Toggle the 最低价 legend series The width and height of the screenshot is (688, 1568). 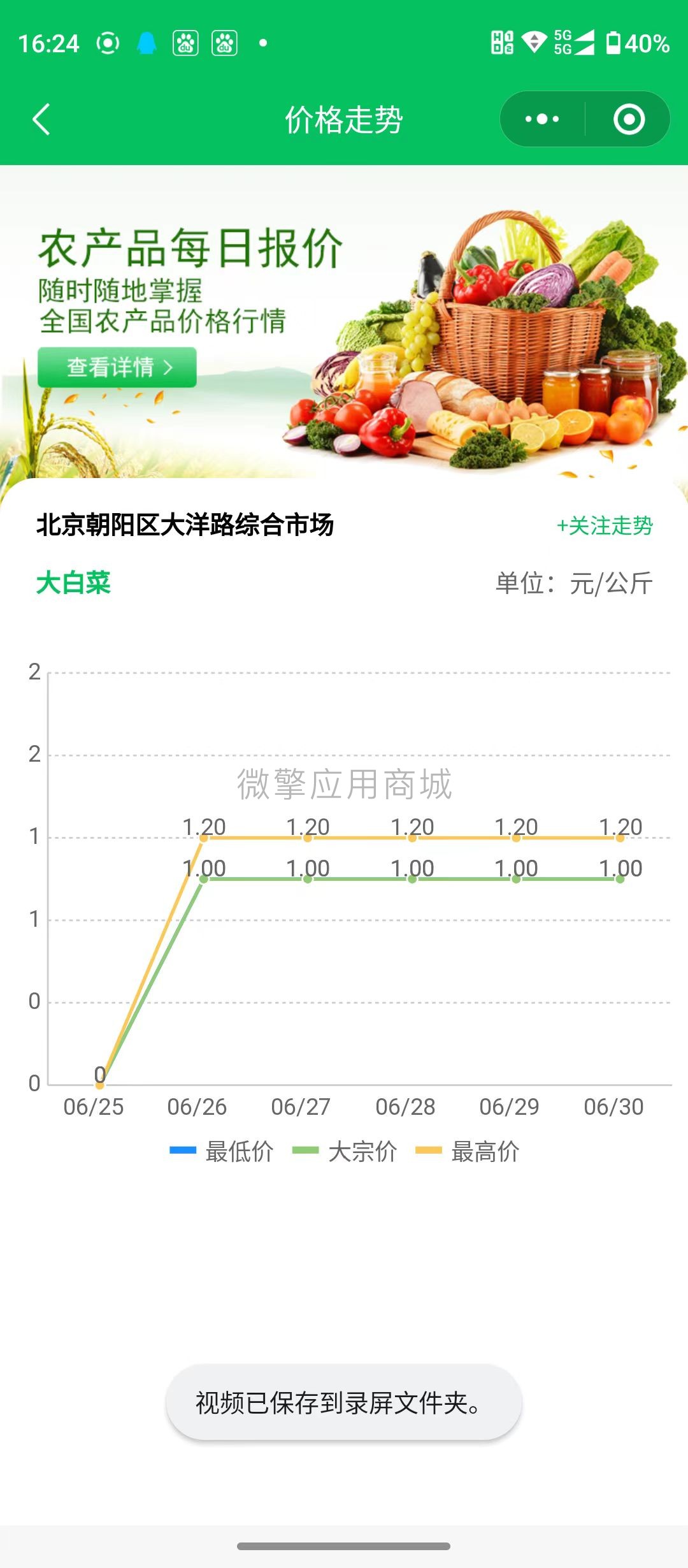click(x=221, y=1151)
